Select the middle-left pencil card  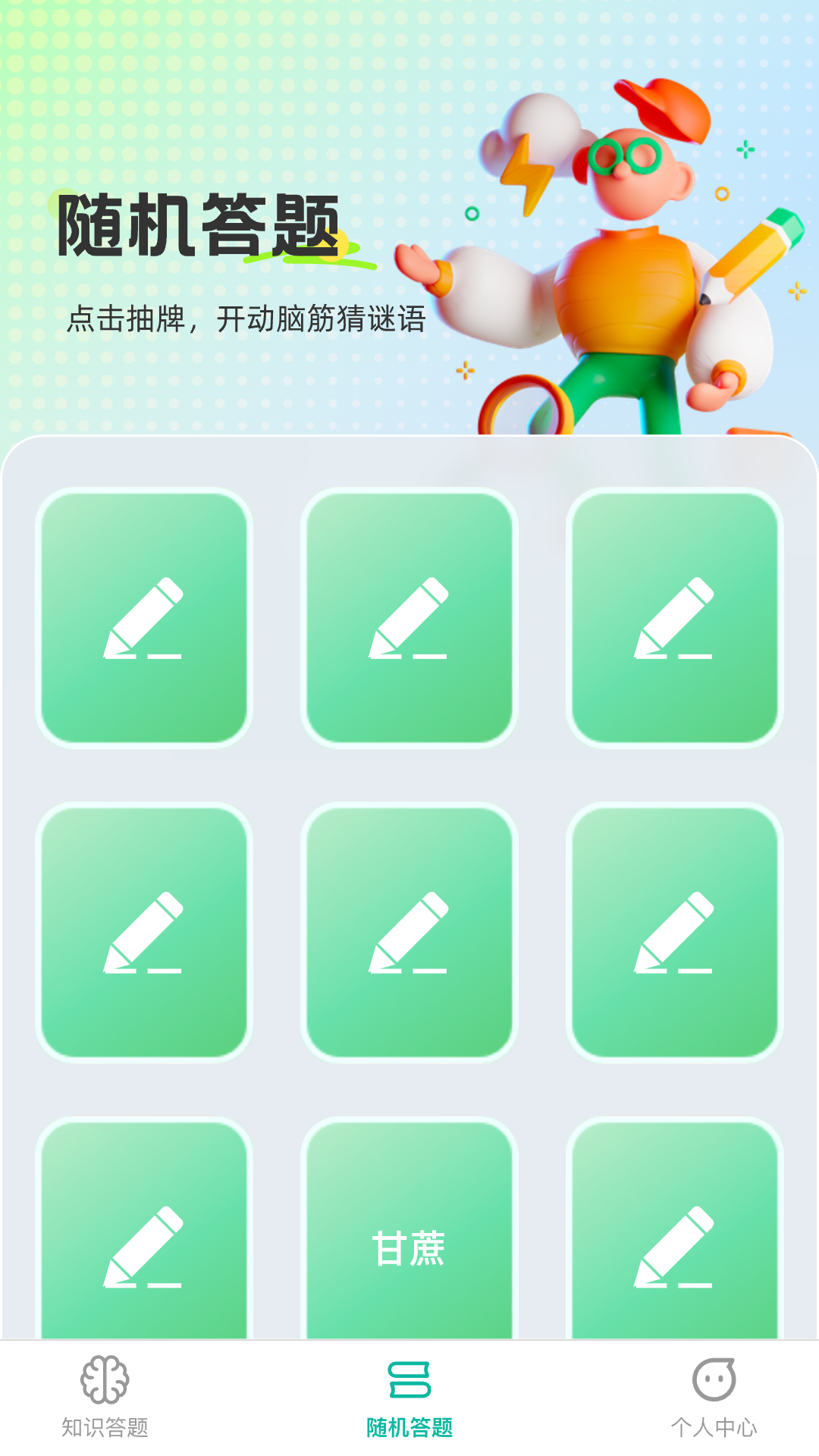[146, 934]
